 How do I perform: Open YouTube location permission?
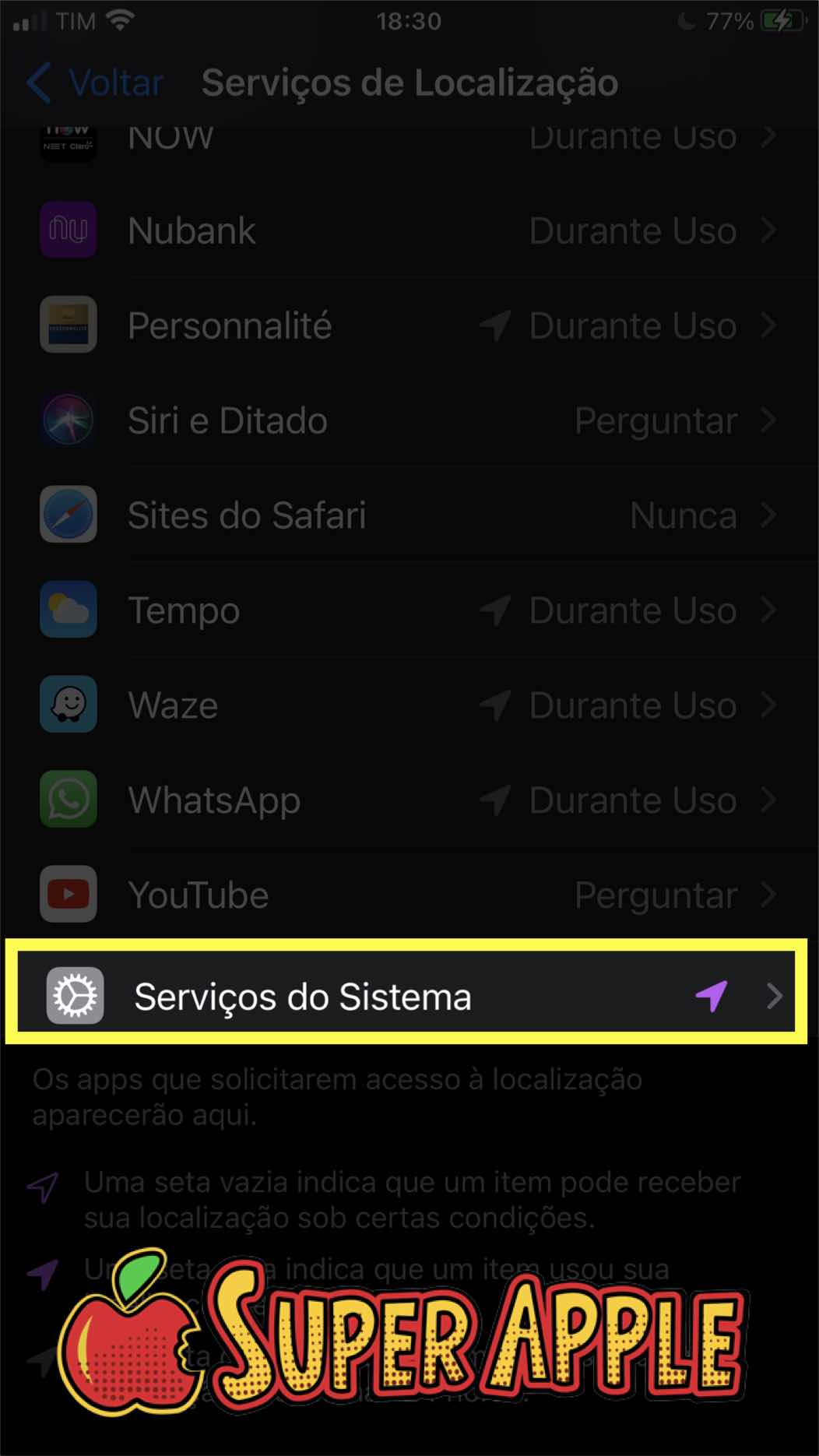pyautogui.click(x=409, y=895)
